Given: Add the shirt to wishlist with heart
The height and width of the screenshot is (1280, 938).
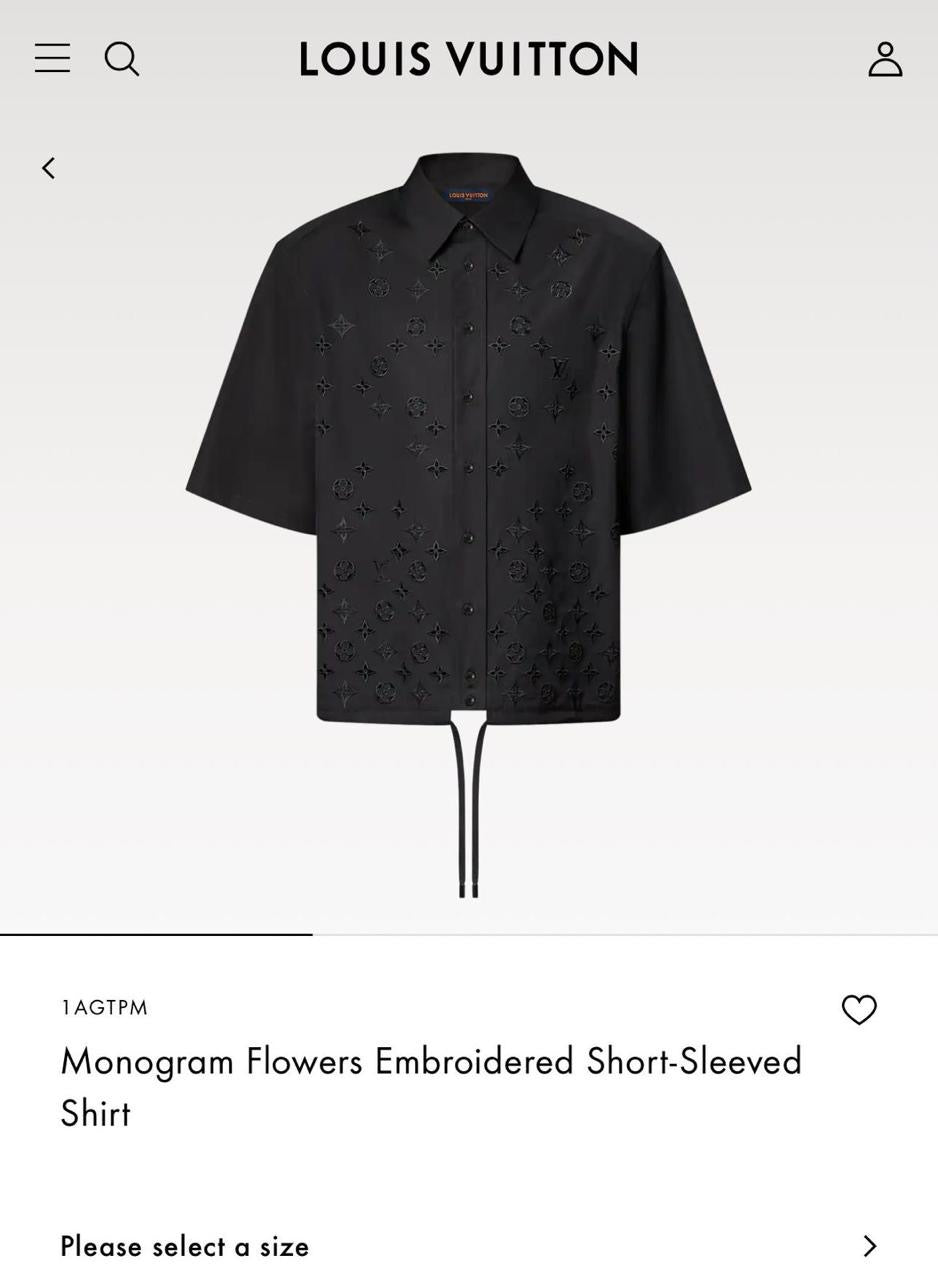Looking at the screenshot, I should (859, 1009).
